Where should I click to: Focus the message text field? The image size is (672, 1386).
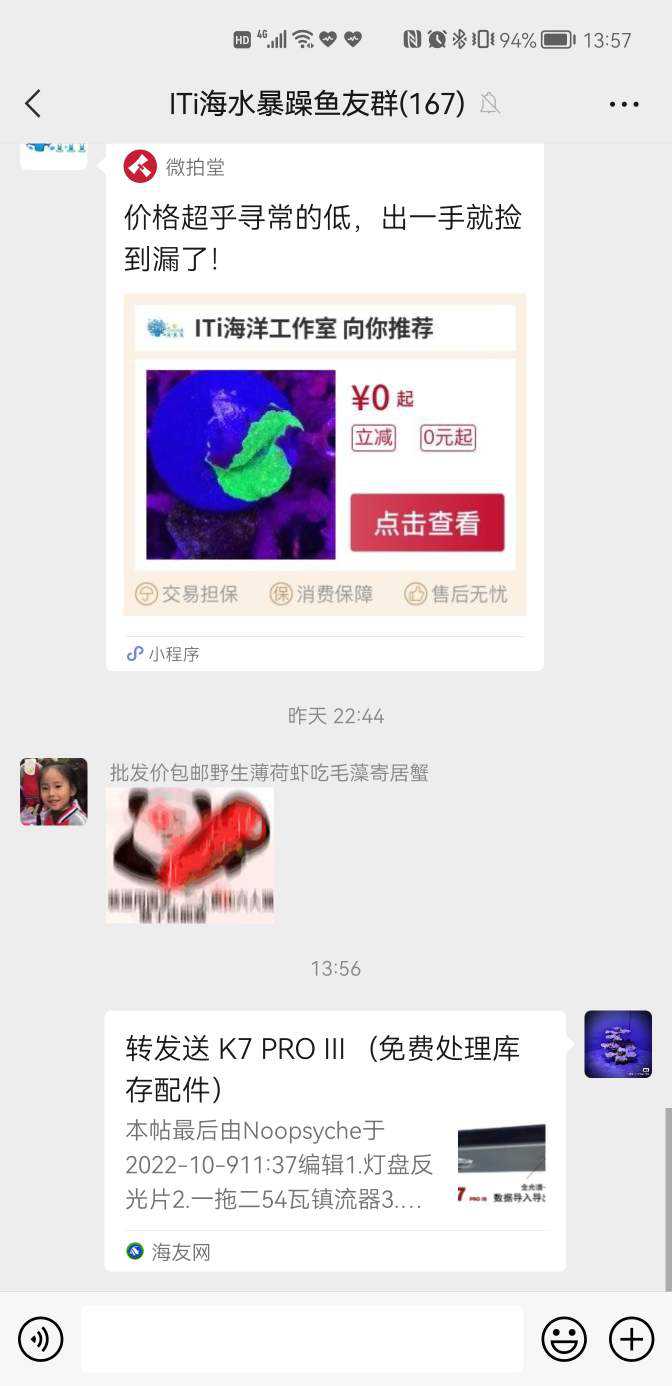302,1339
